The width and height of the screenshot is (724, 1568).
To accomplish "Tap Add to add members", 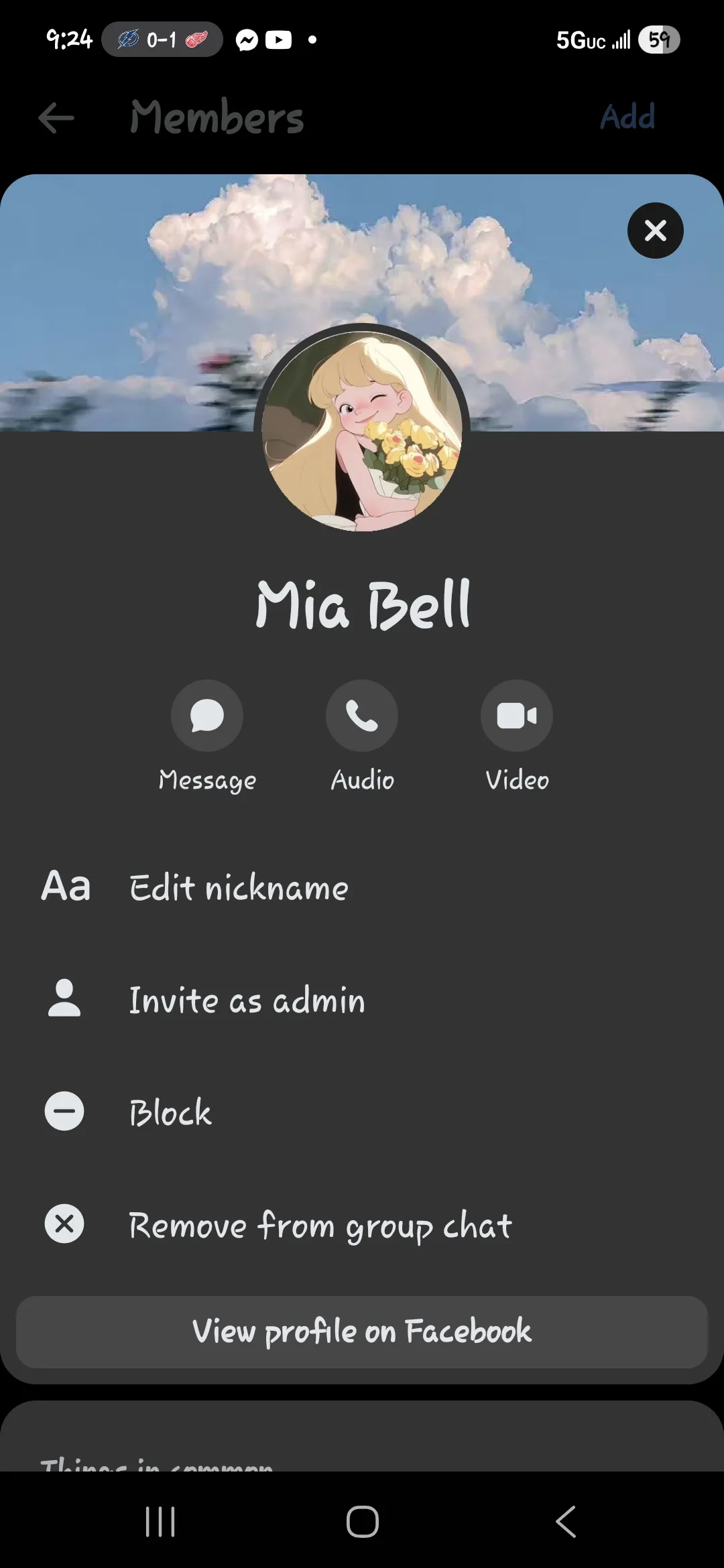I will tap(627, 117).
